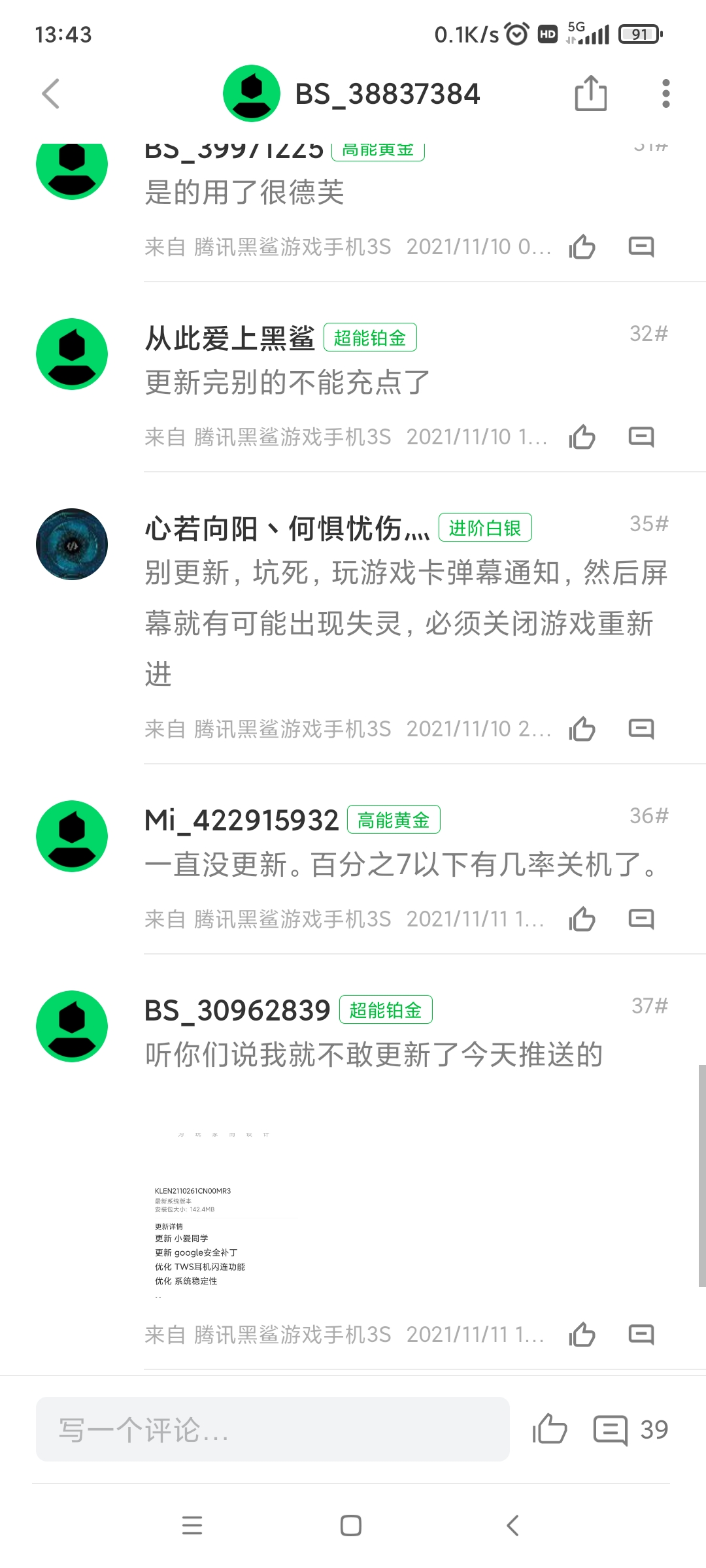The image size is (706, 1568).
Task: Tap the 写一个评论 comment input box
Action: click(272, 1429)
